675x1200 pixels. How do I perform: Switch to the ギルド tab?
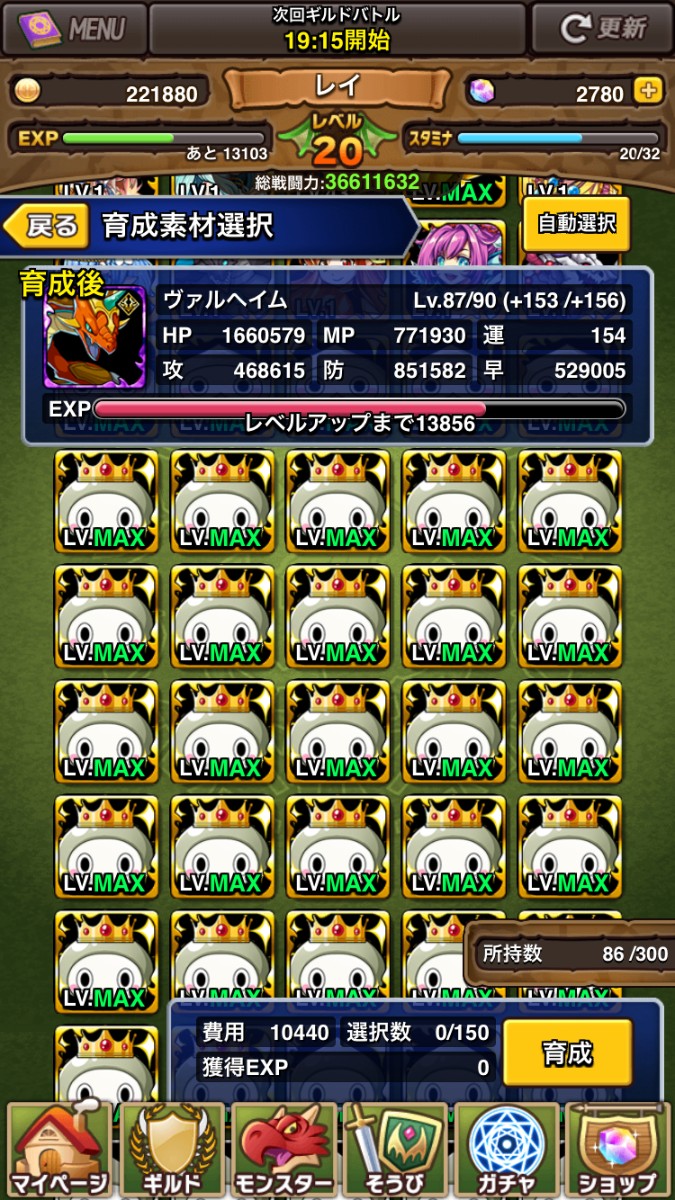[170, 1150]
